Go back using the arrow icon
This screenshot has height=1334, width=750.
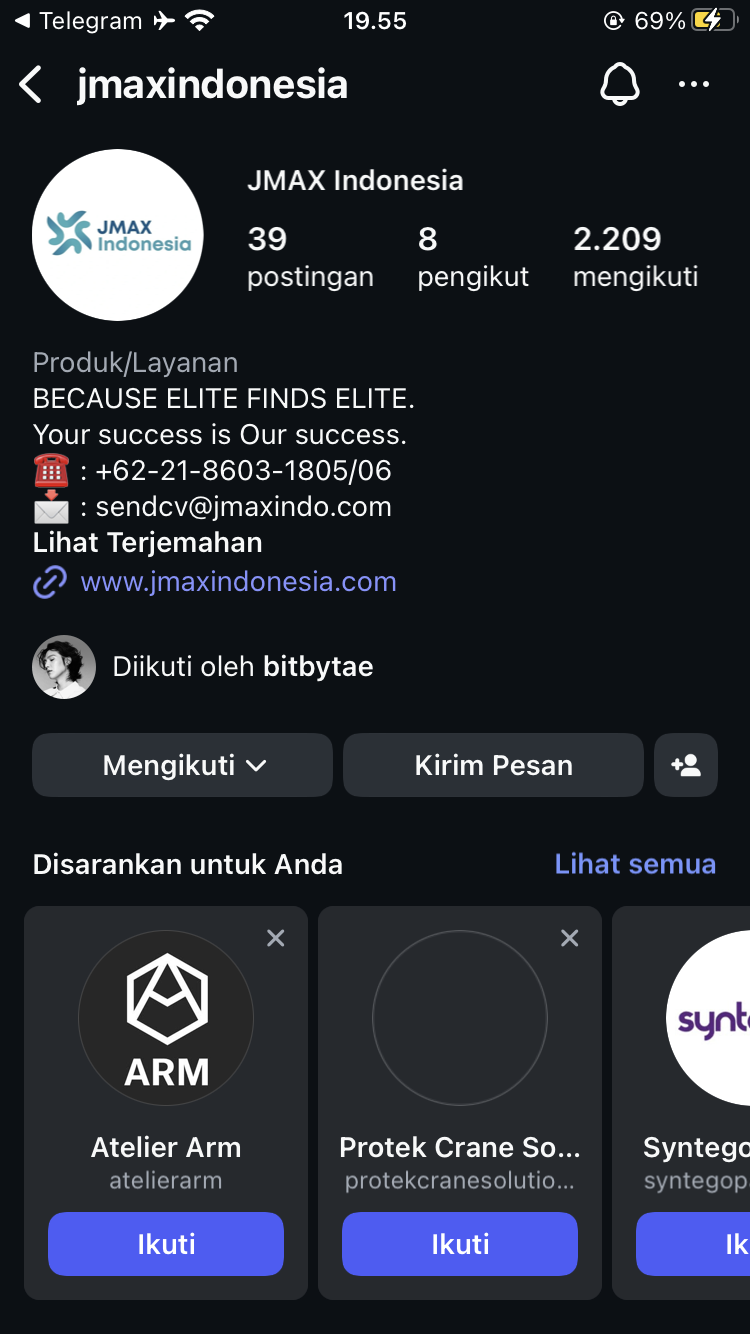tap(31, 85)
